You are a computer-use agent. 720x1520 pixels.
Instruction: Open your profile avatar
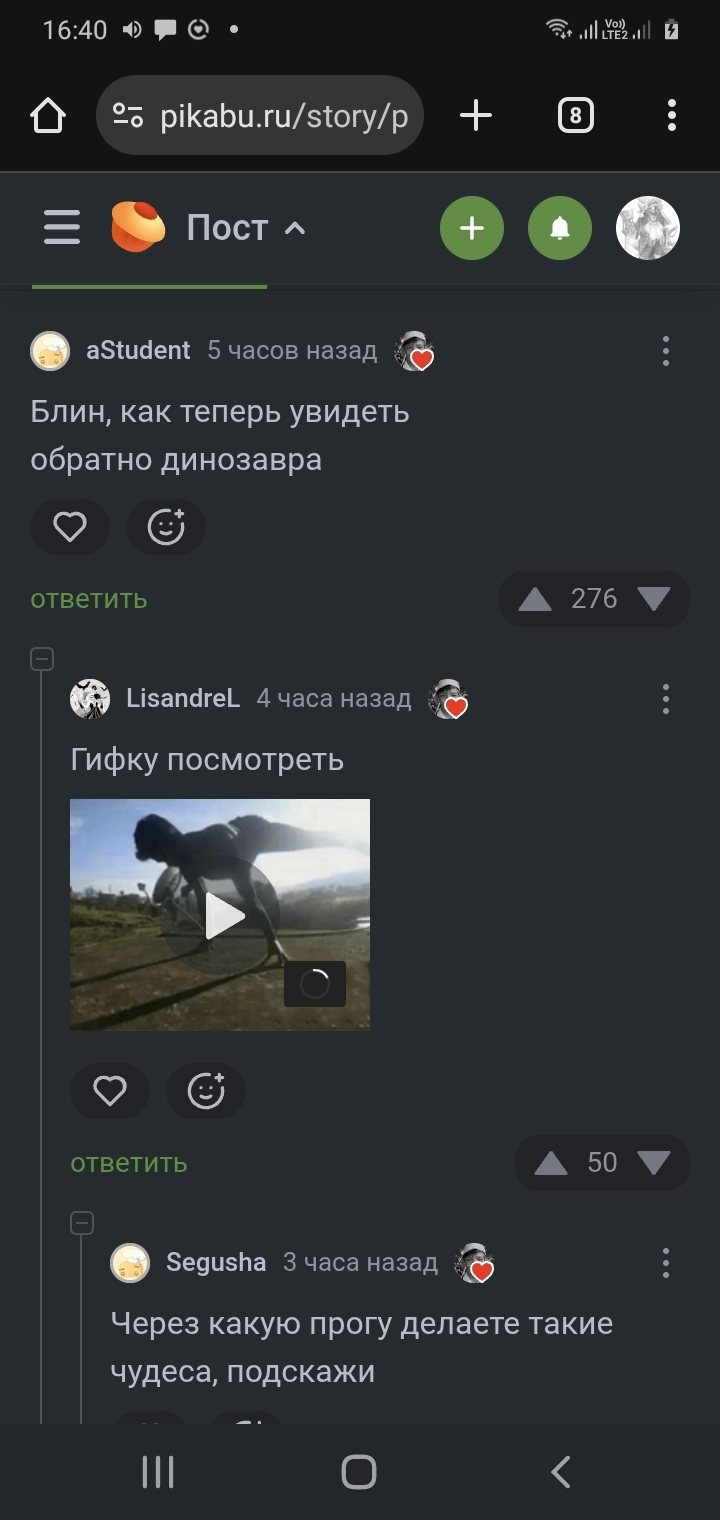tap(648, 228)
